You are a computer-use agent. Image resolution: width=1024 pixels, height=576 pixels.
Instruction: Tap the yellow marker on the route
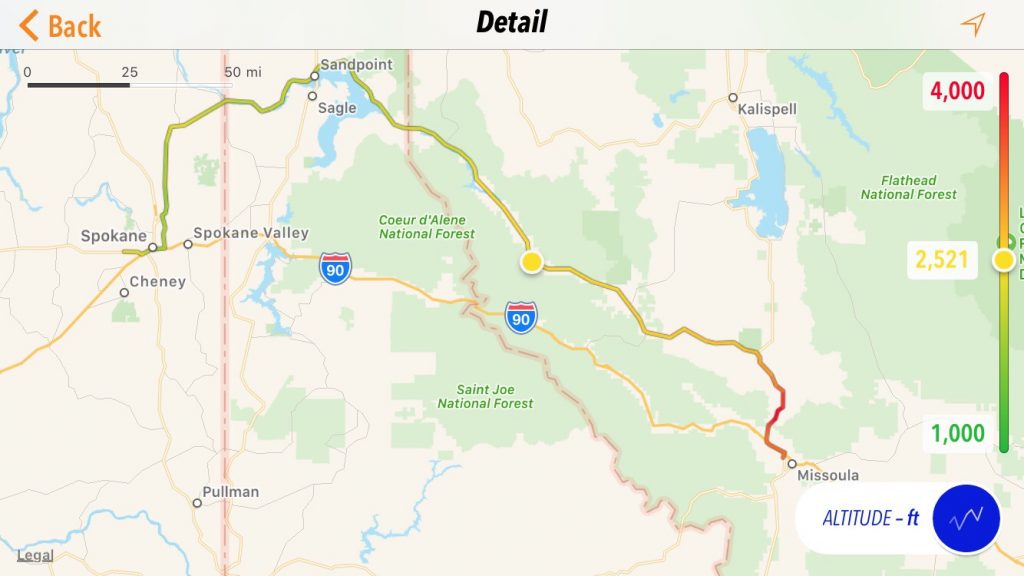532,262
